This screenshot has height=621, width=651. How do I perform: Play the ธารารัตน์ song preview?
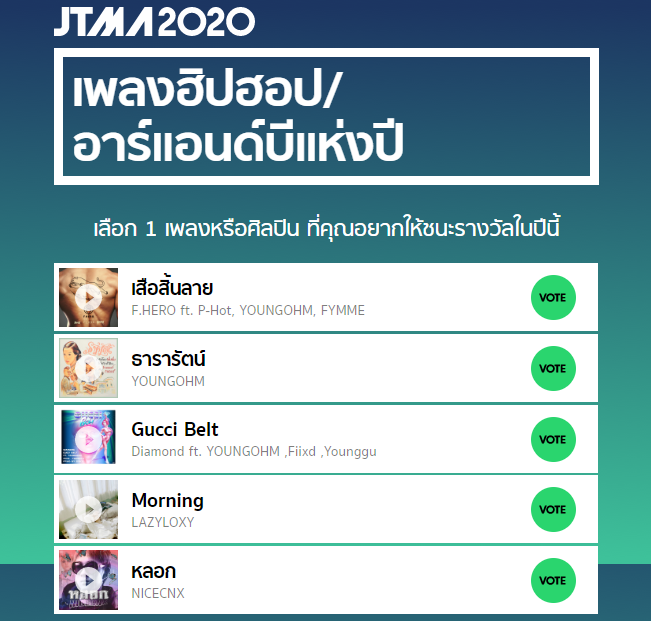[88, 368]
